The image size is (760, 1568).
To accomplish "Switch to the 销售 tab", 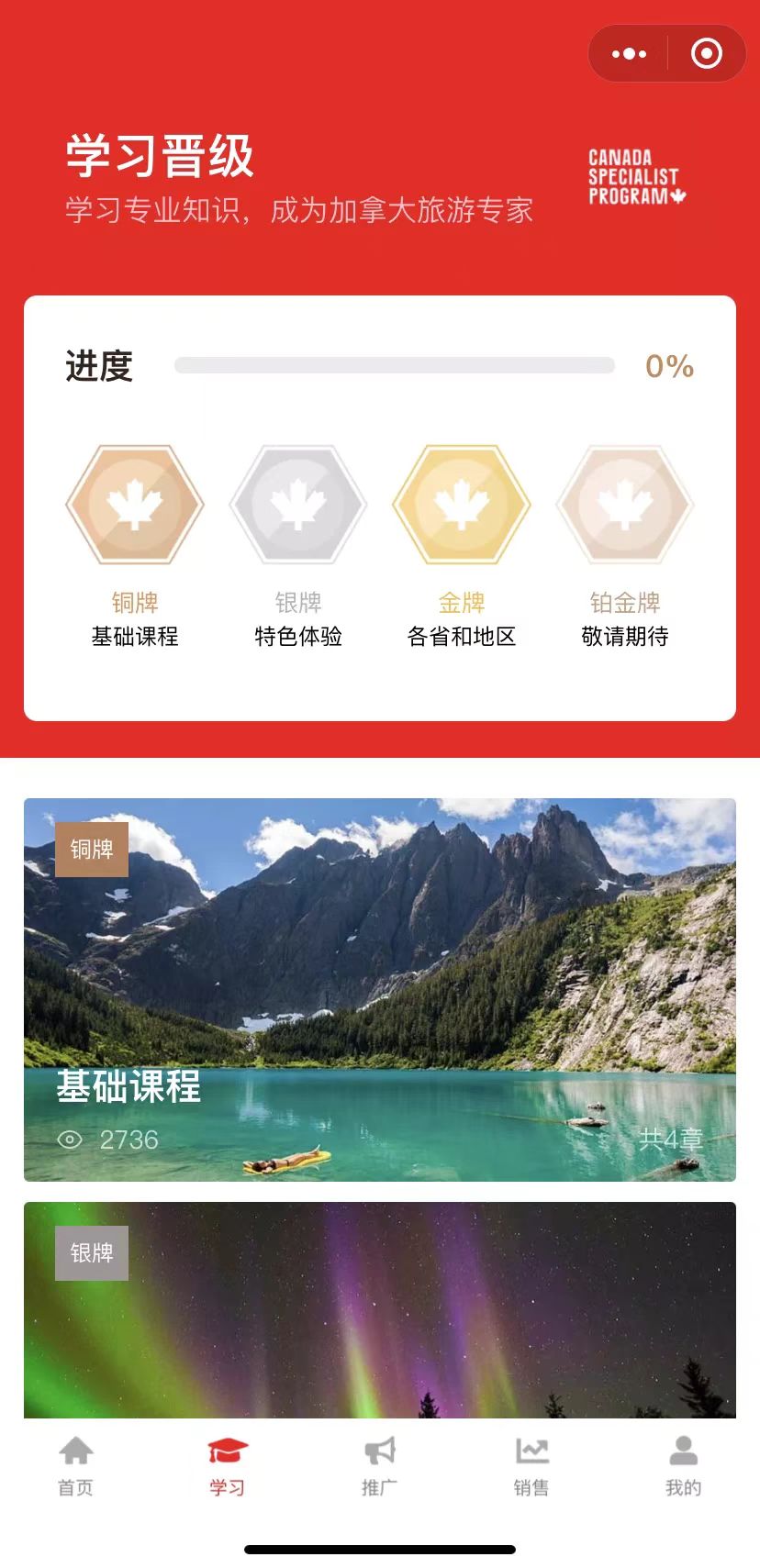I will 531,1465.
